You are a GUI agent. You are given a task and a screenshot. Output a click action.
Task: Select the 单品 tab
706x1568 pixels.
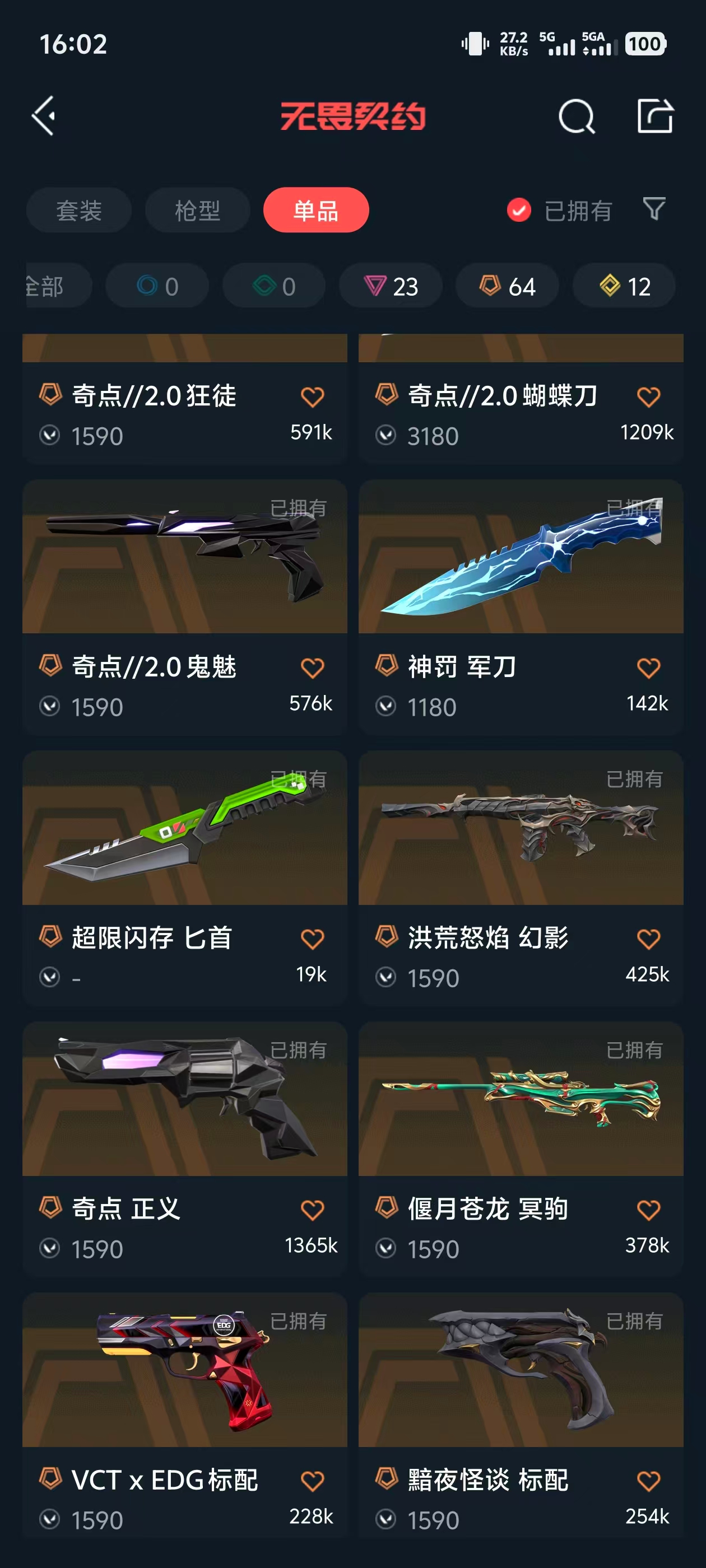coord(315,211)
